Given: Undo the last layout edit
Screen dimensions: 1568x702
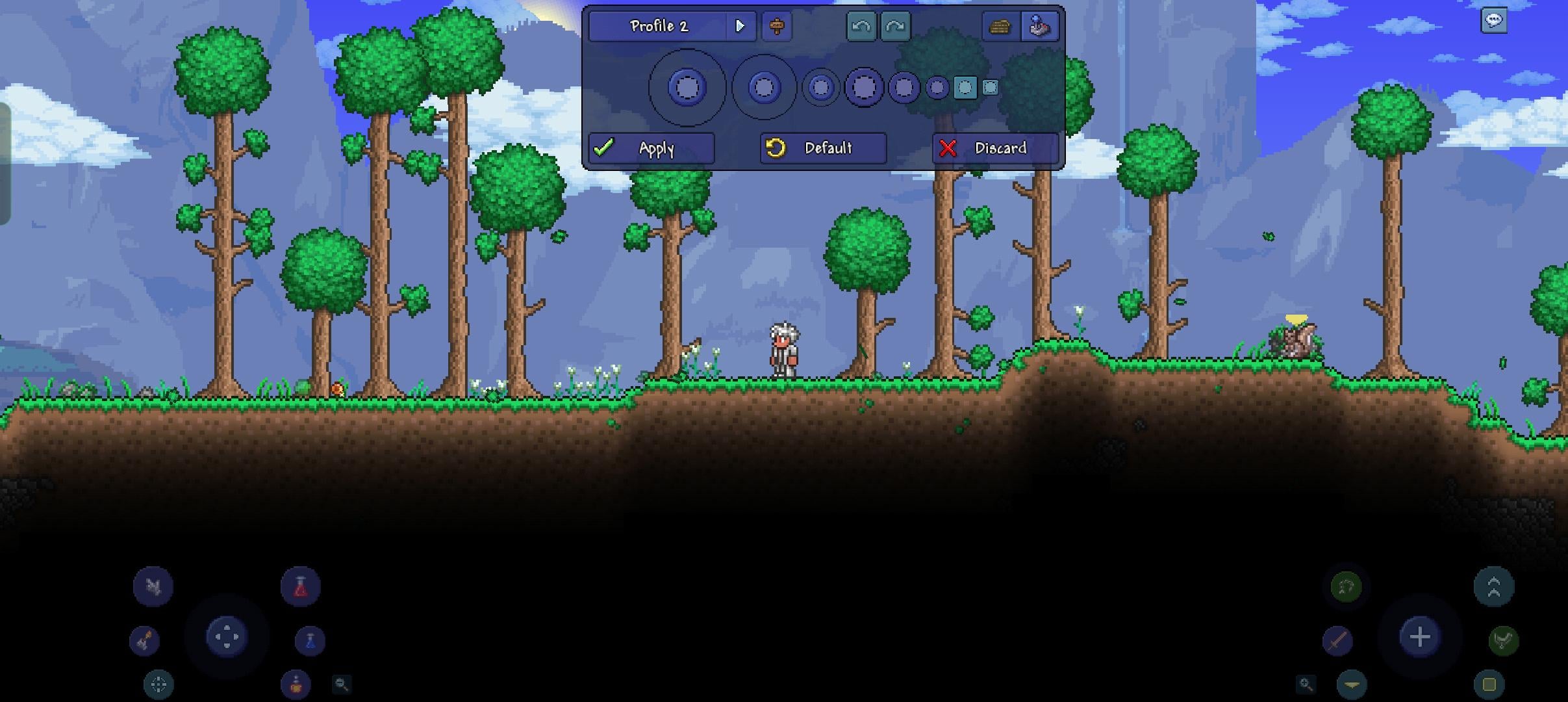Looking at the screenshot, I should tap(861, 26).
